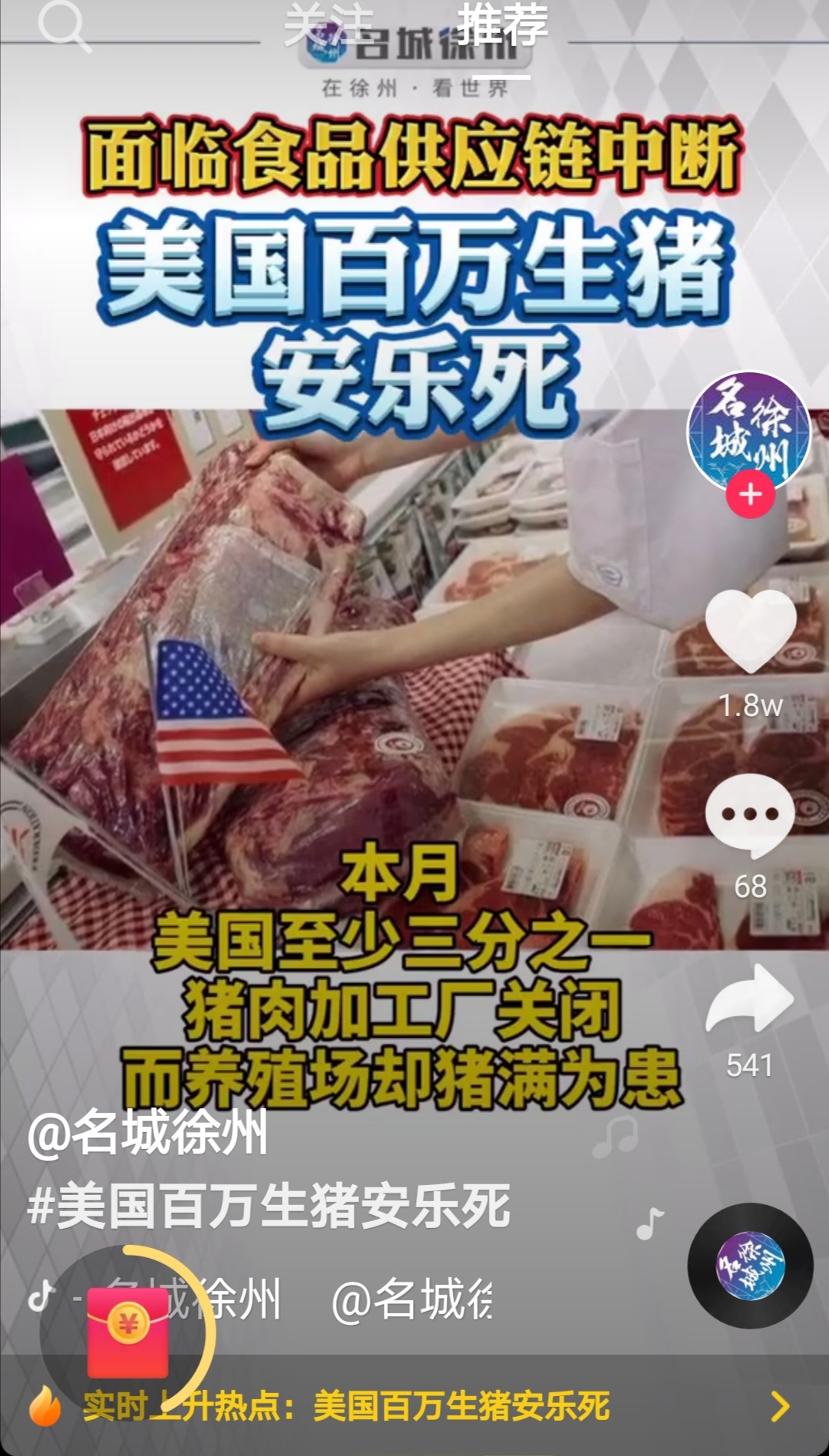Open the hashtag #美国百万生猪安乐死
Screen dimensions: 829x1456
[x=269, y=1206]
